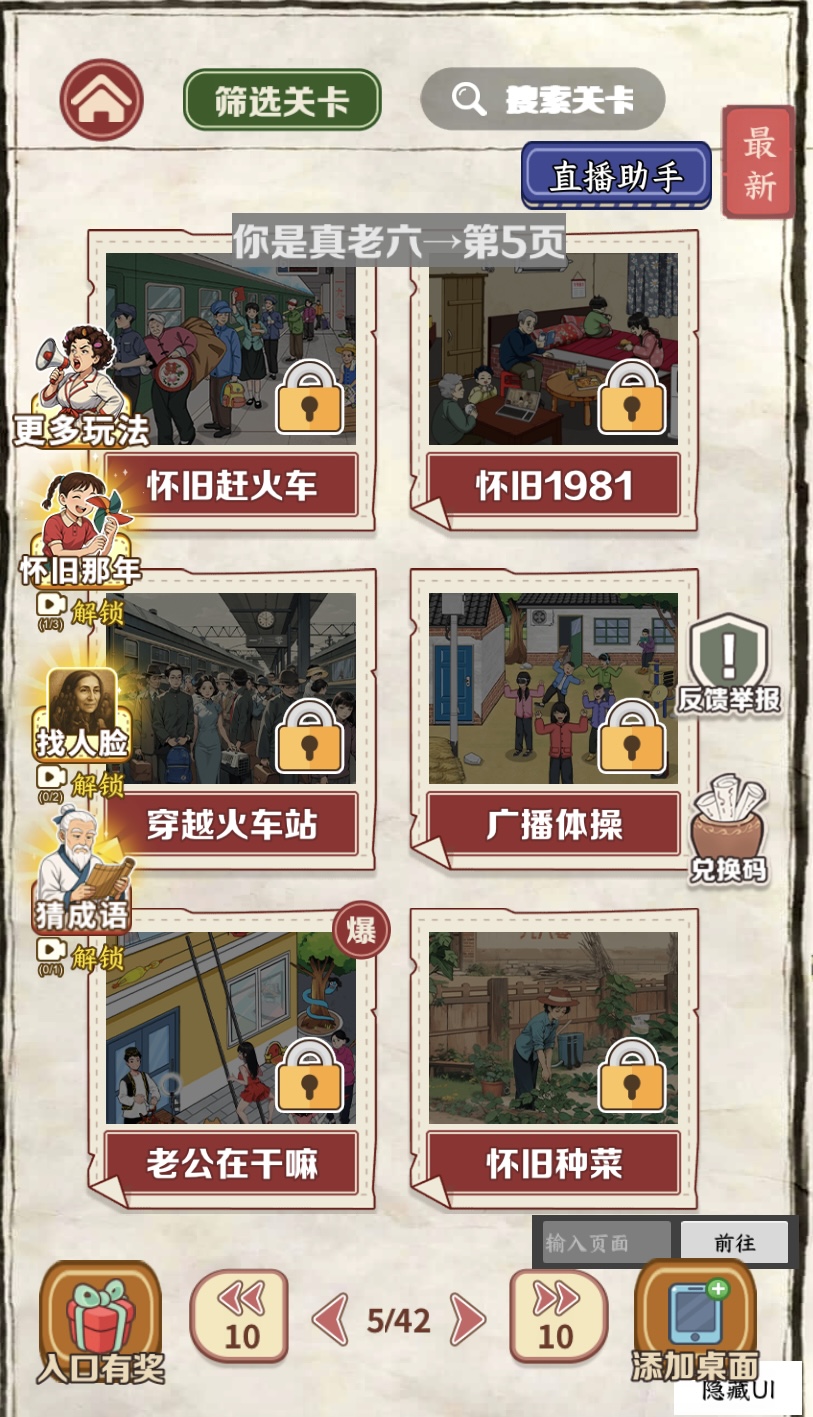Go to the home screen icon
This screenshot has width=813, height=1417.
[101, 100]
